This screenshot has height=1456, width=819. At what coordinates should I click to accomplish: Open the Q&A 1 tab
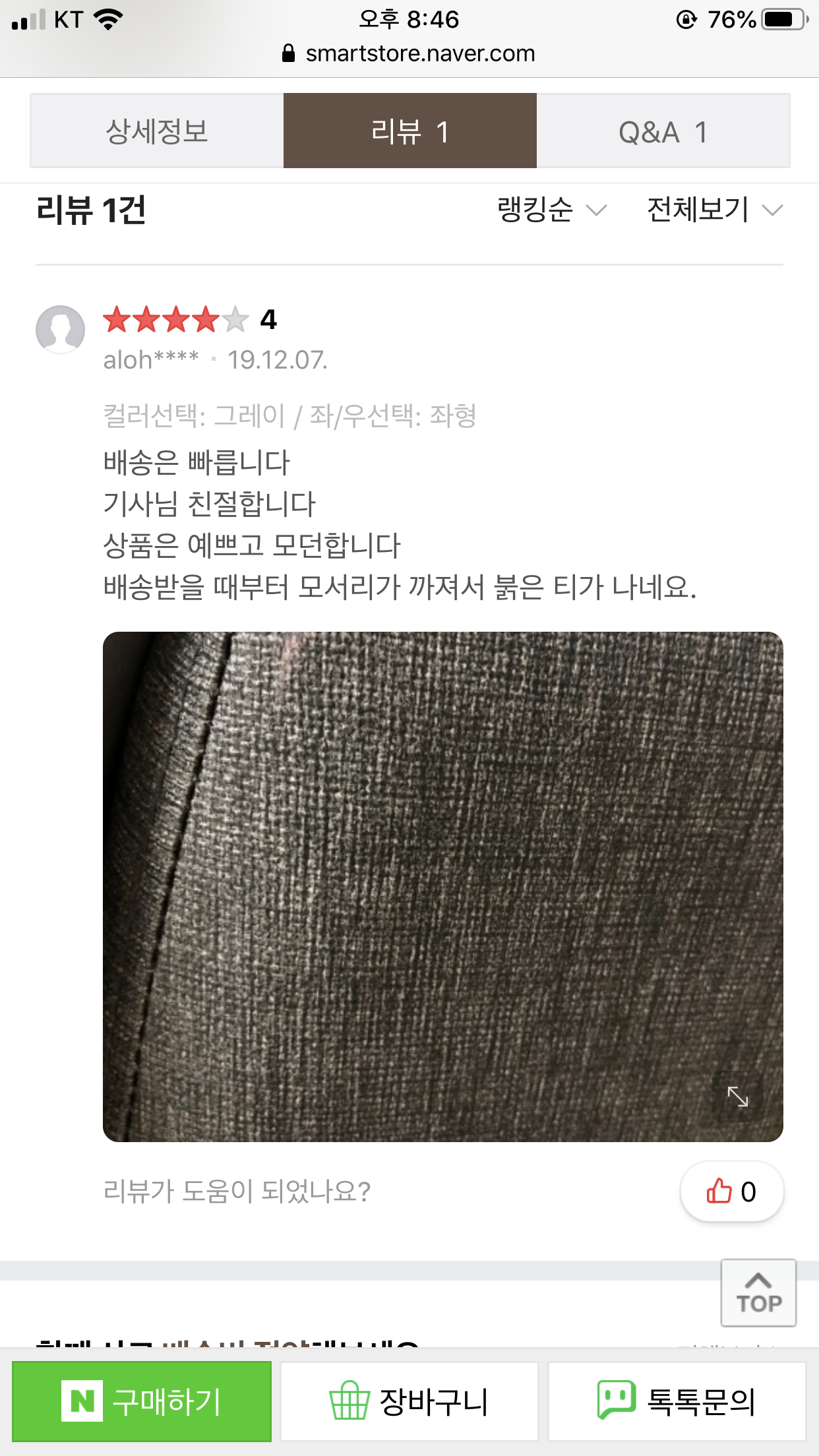663,131
